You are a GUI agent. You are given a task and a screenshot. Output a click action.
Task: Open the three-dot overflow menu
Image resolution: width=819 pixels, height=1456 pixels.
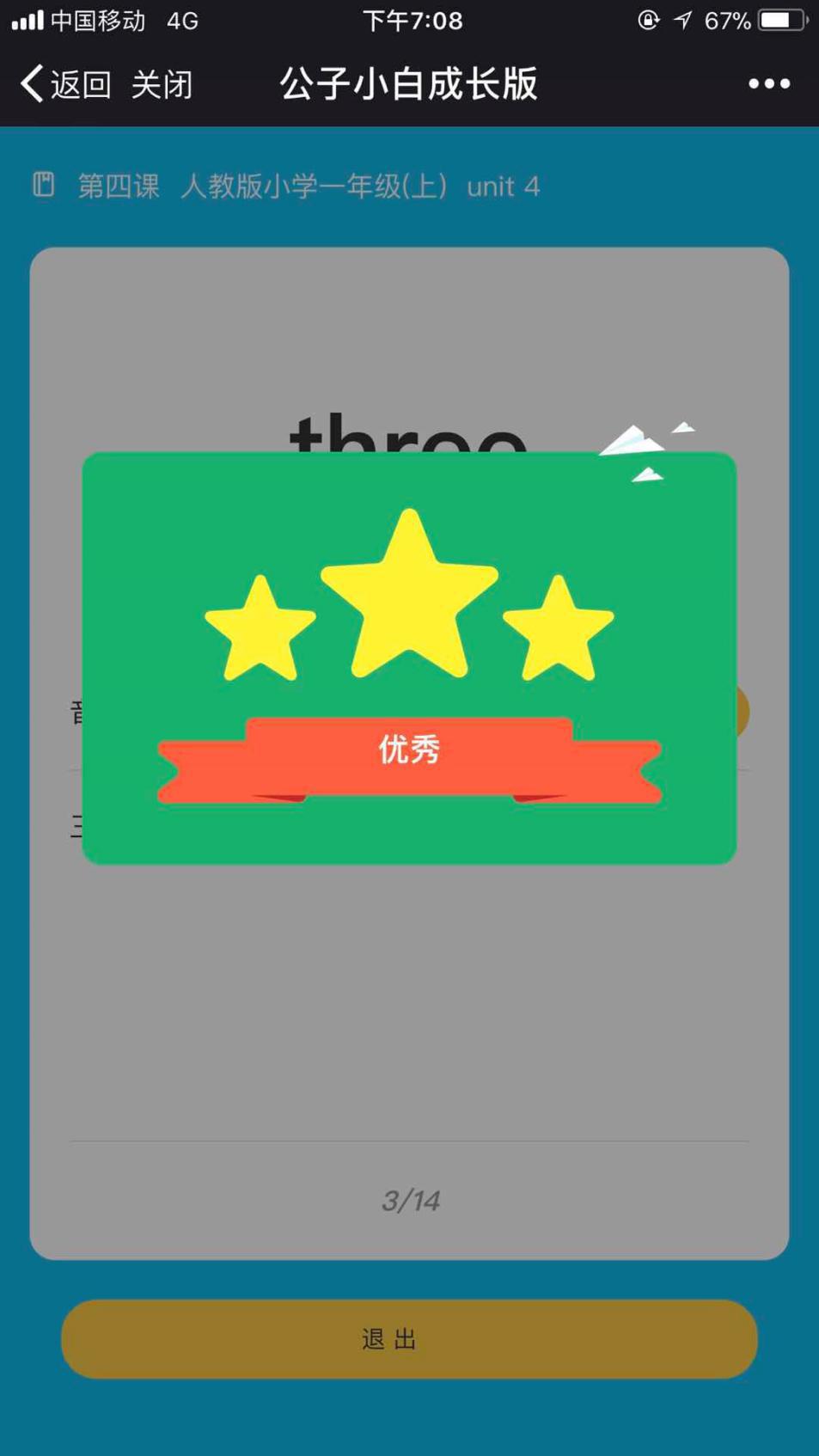768,84
